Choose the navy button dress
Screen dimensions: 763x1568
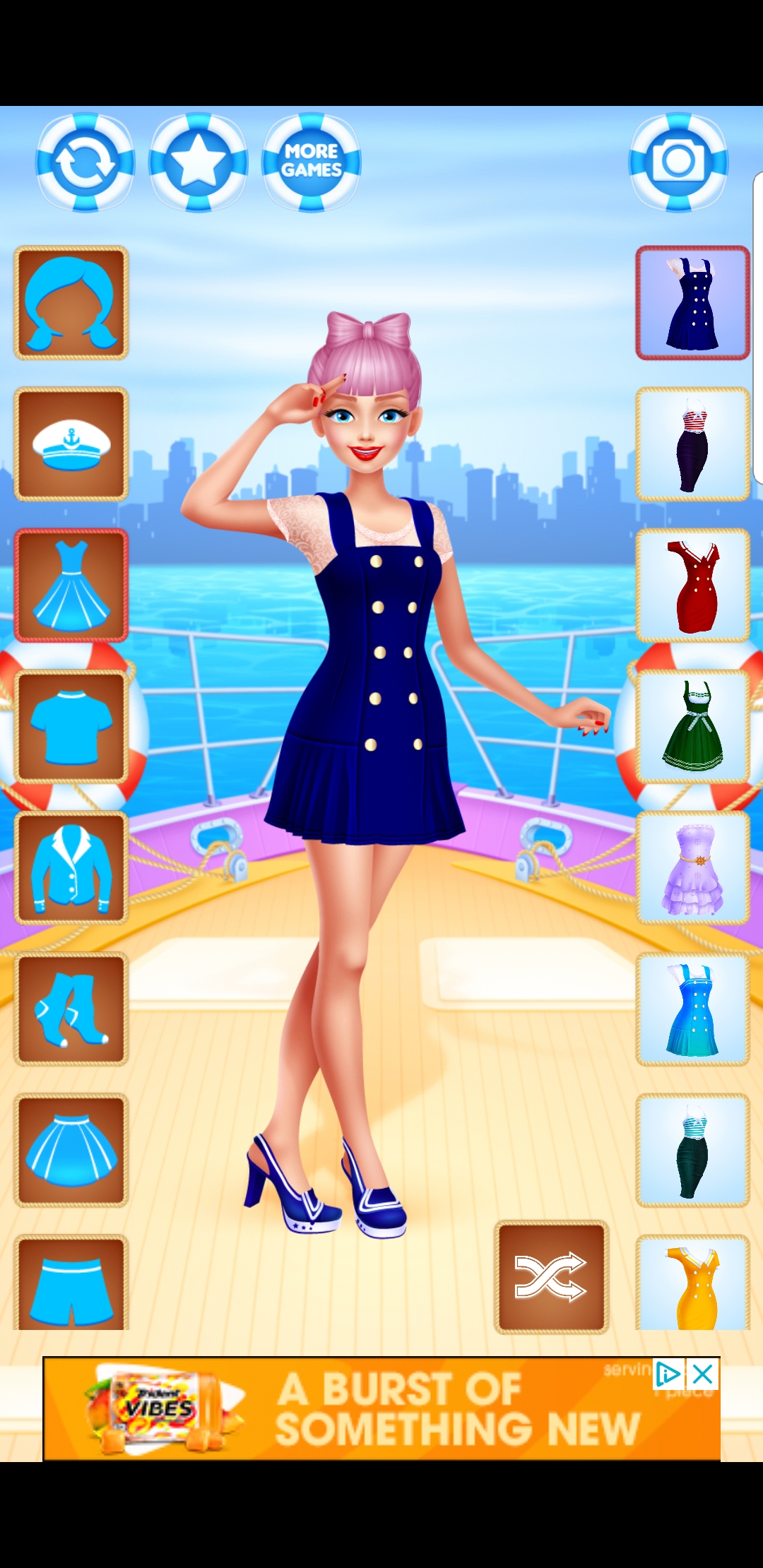point(693,303)
